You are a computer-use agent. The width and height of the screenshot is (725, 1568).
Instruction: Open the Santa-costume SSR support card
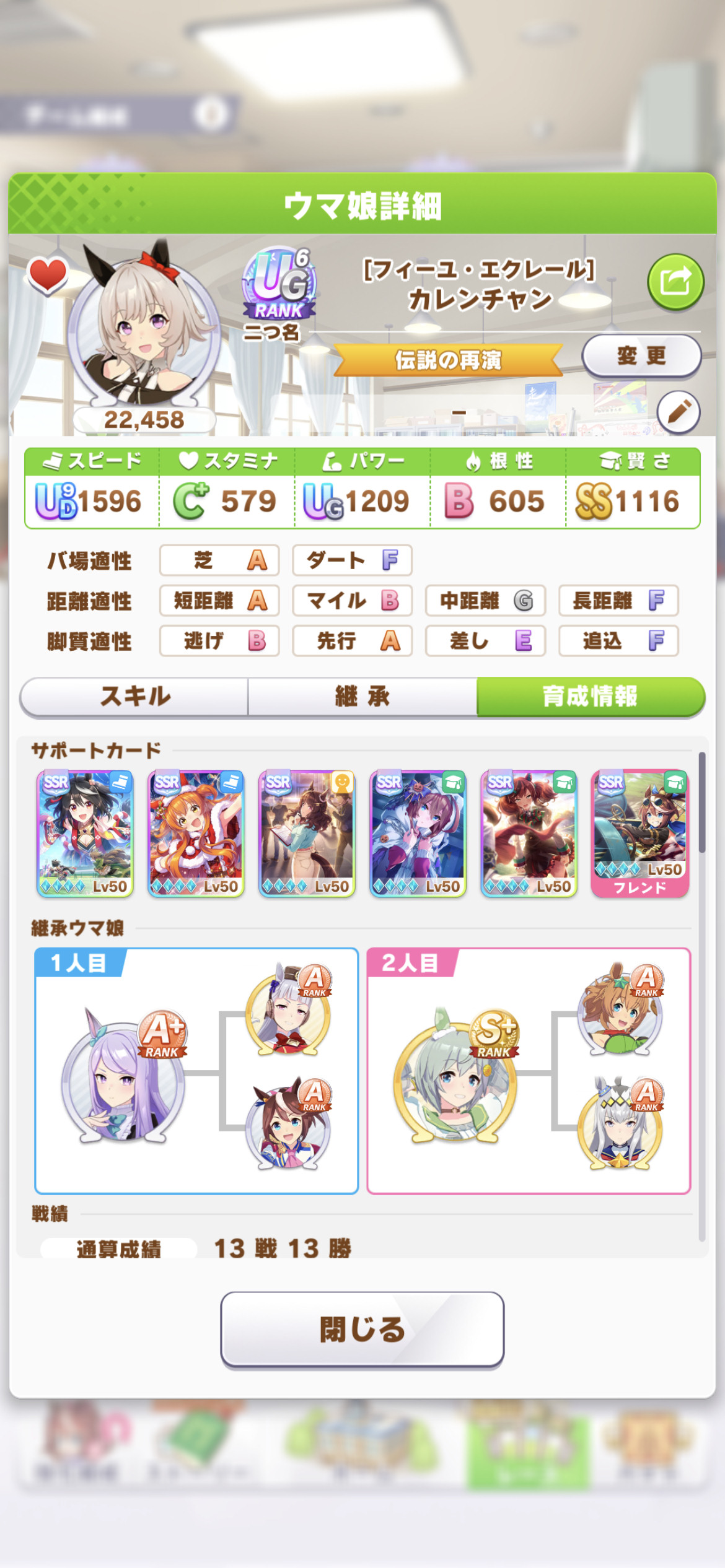[196, 834]
